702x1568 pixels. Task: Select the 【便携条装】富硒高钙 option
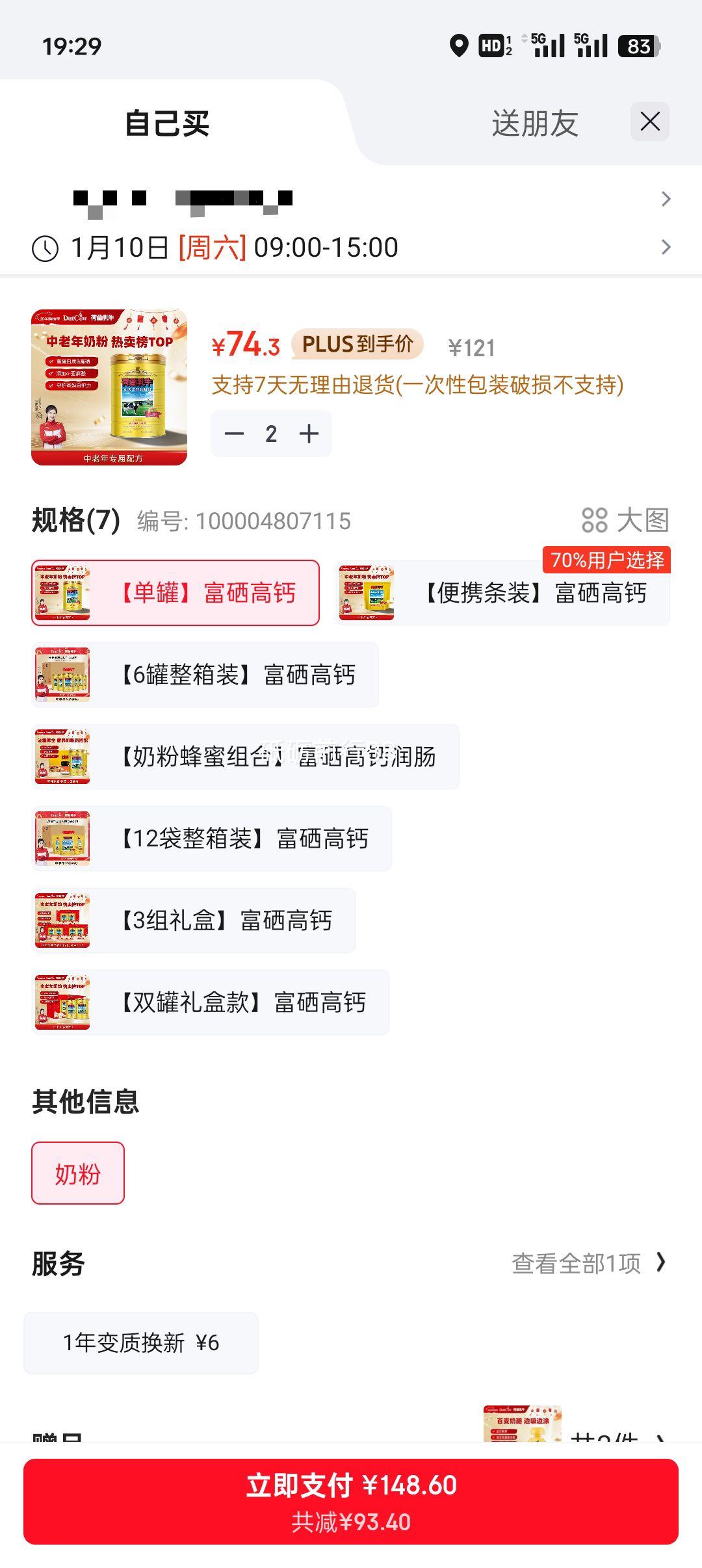[502, 593]
